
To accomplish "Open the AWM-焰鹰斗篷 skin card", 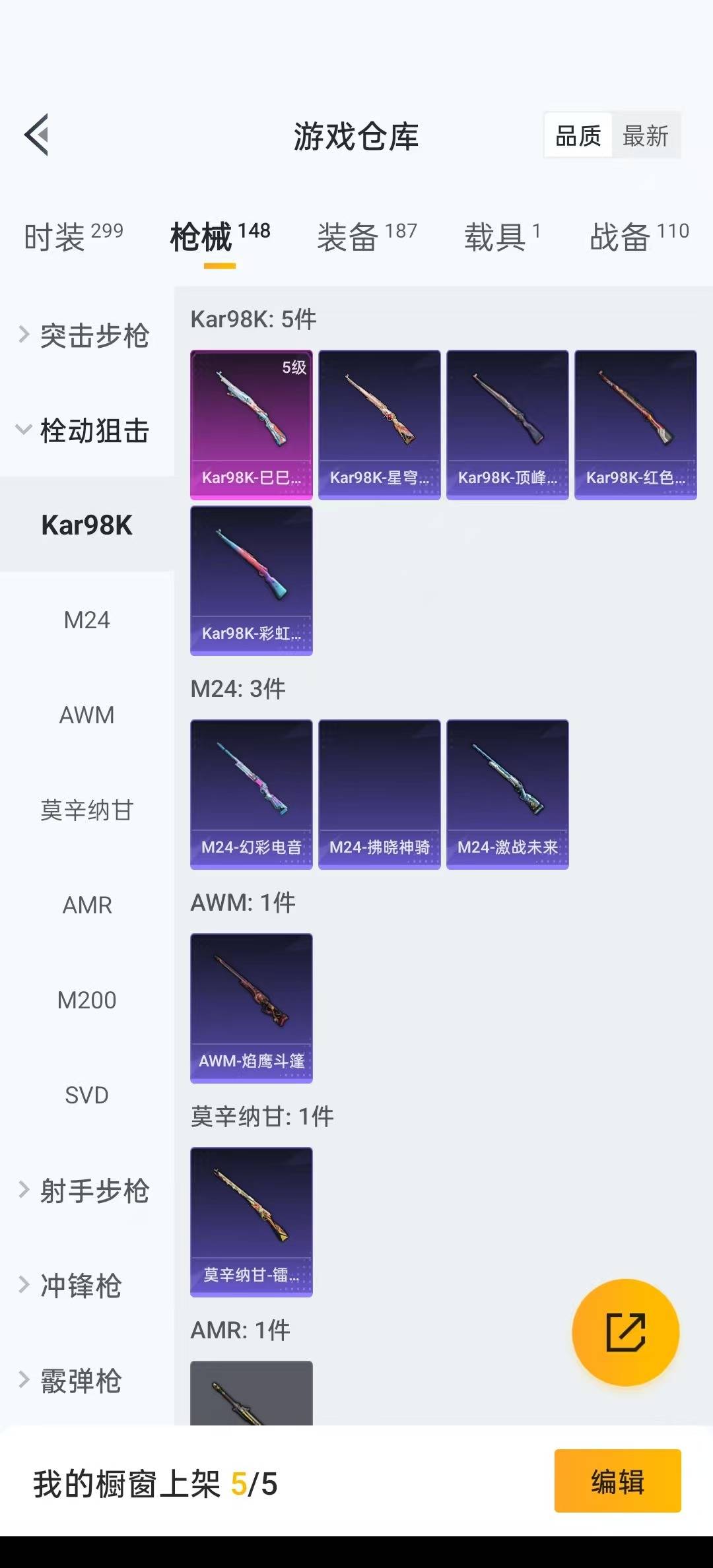I will (252, 1008).
